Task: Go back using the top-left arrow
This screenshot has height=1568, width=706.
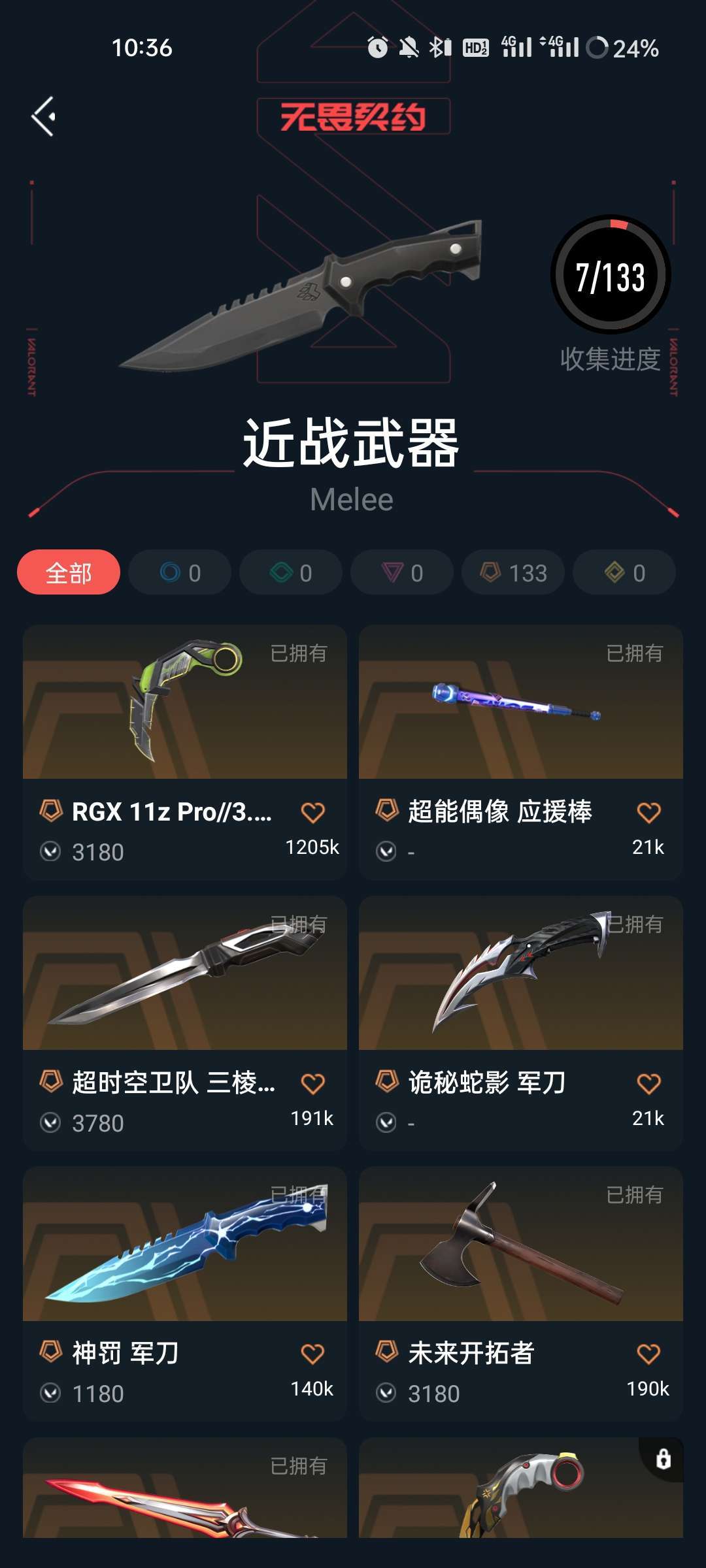Action: pyautogui.click(x=43, y=117)
